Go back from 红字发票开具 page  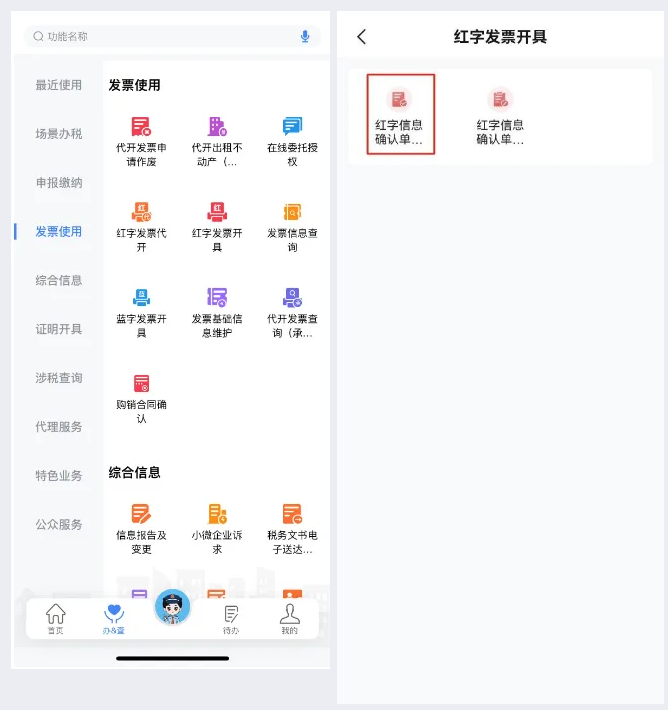point(362,37)
